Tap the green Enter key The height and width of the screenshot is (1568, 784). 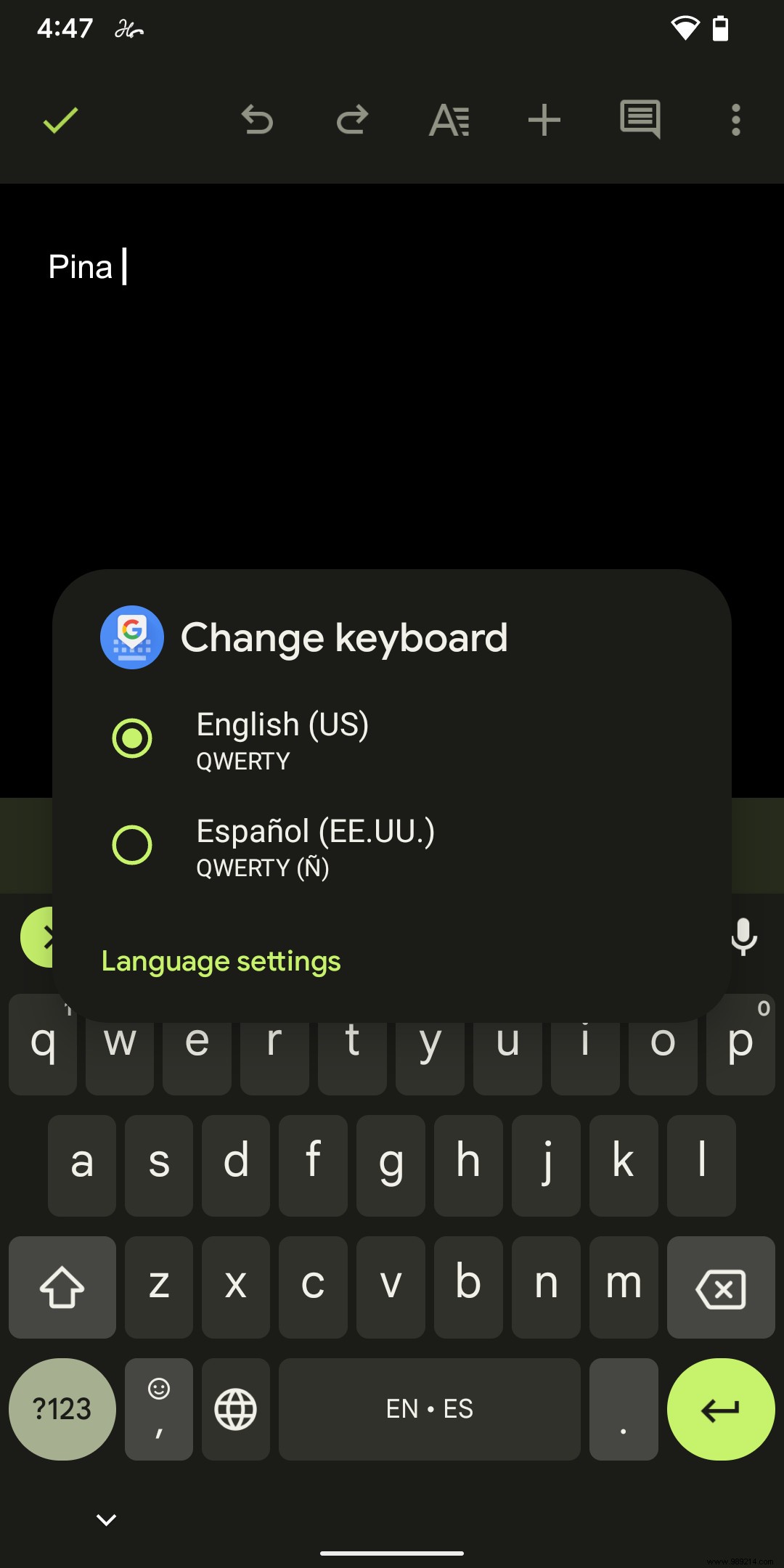click(722, 1409)
